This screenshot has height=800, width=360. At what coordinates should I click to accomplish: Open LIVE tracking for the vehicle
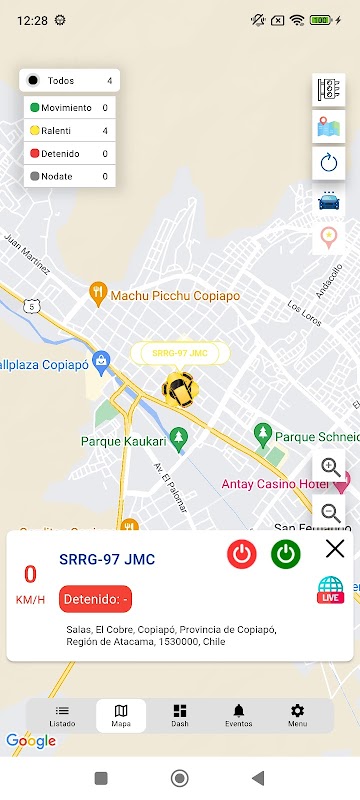click(330, 590)
